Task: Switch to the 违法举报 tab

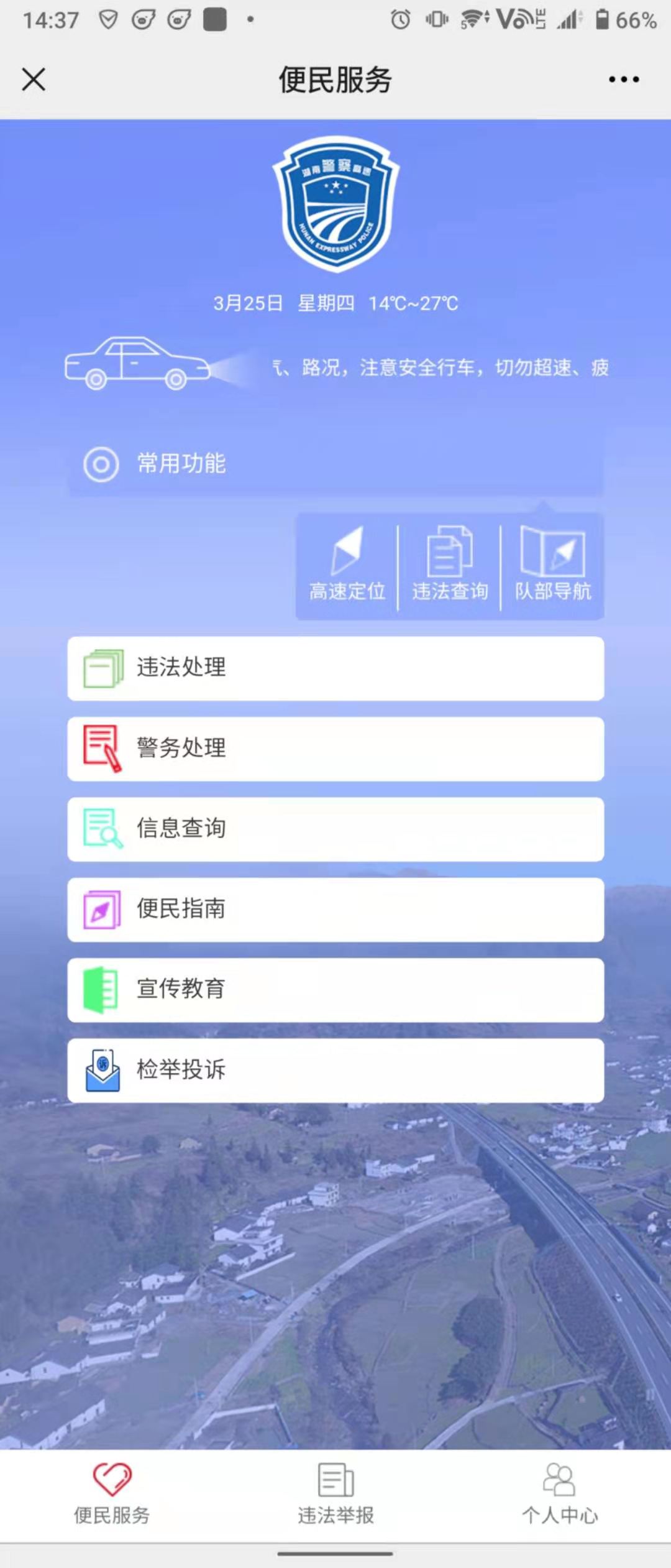Action: pos(335,1494)
